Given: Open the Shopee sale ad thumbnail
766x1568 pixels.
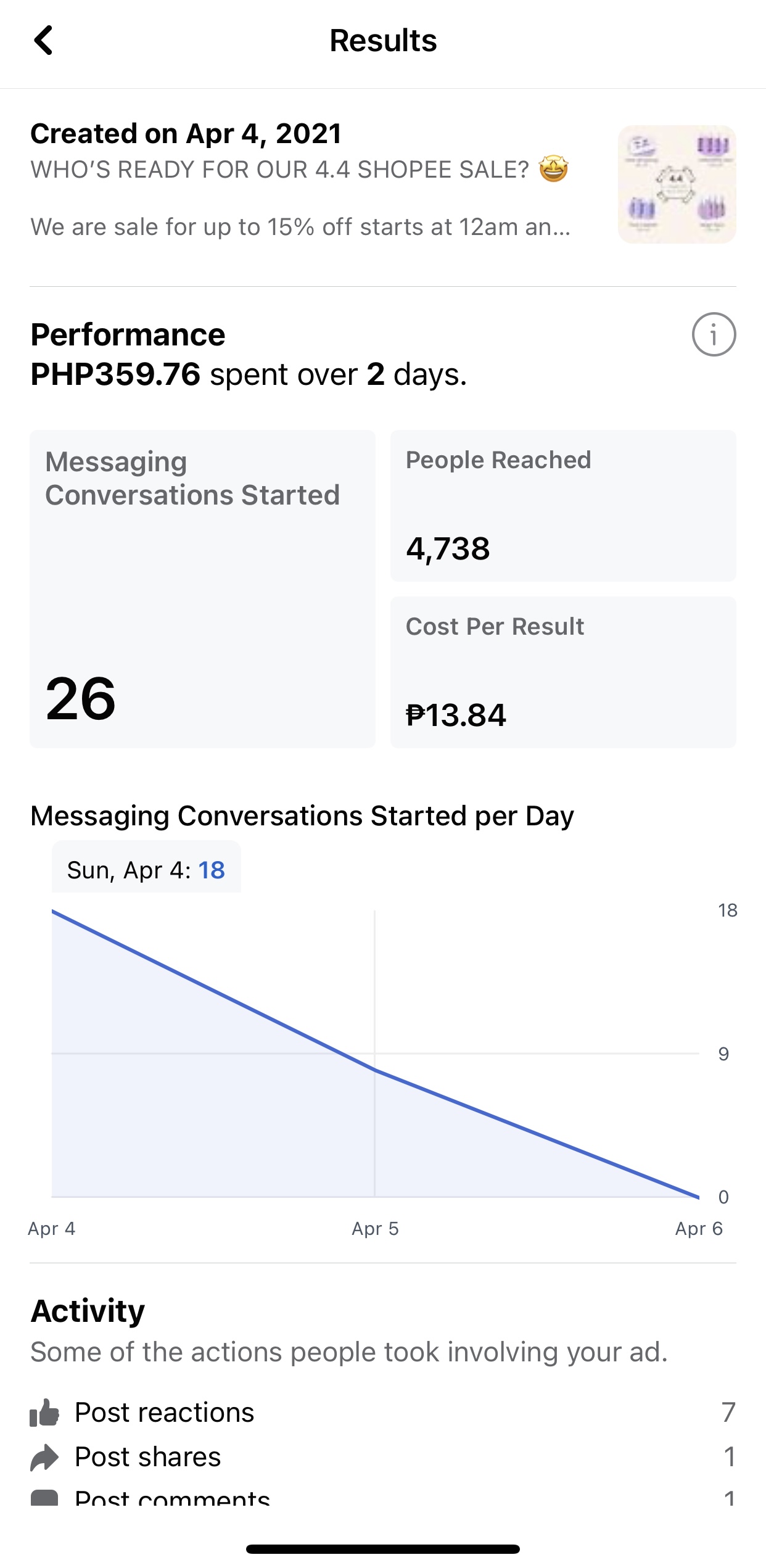Looking at the screenshot, I should click(x=677, y=184).
